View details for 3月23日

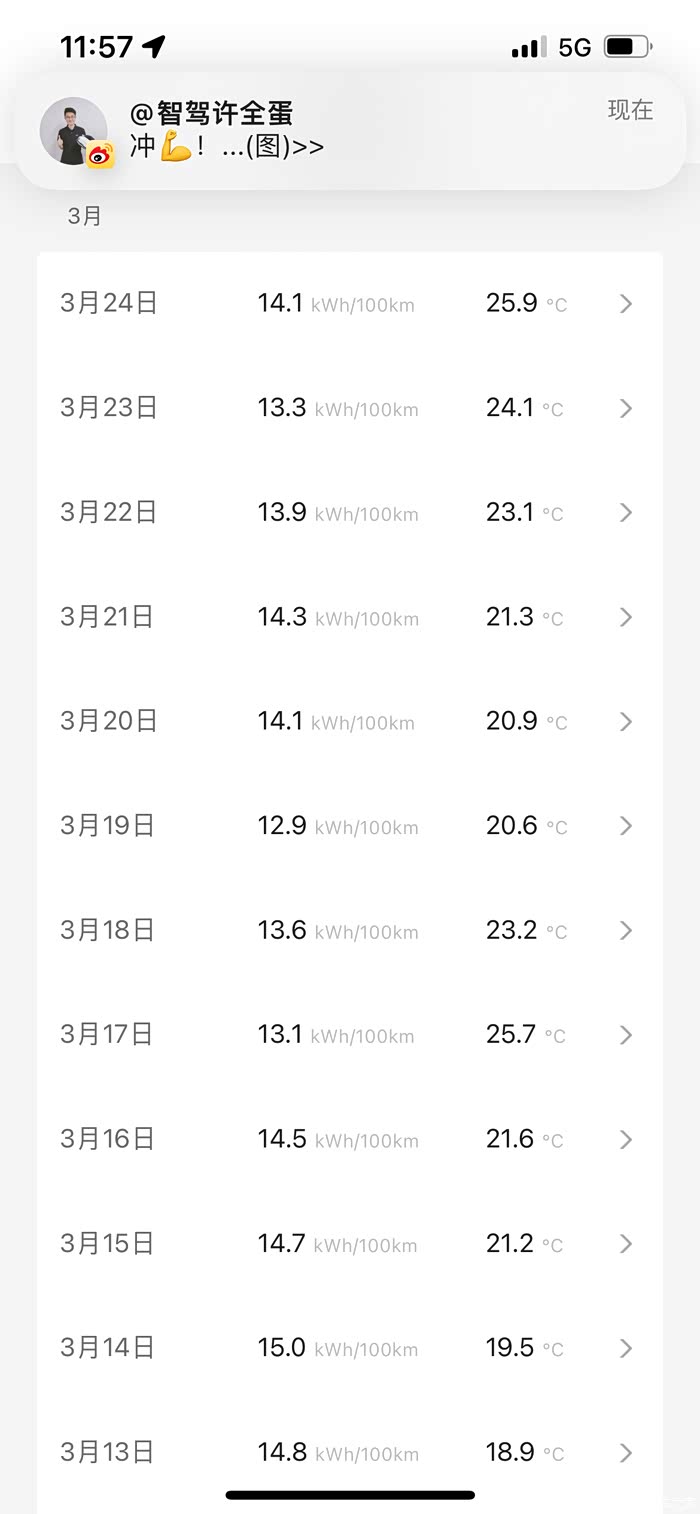point(350,408)
